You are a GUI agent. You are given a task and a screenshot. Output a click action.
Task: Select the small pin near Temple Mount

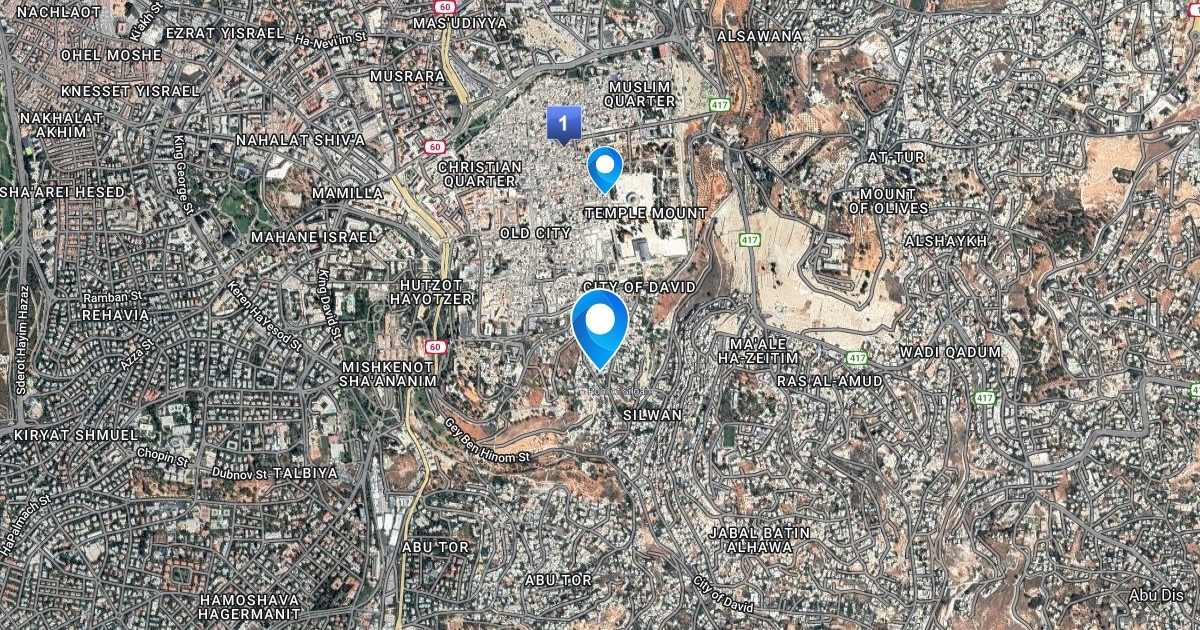[604, 166]
